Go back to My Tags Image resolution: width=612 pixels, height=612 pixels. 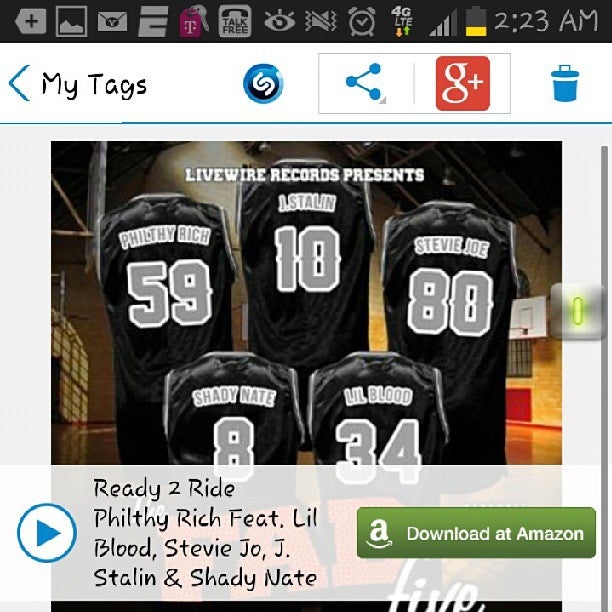tap(75, 84)
